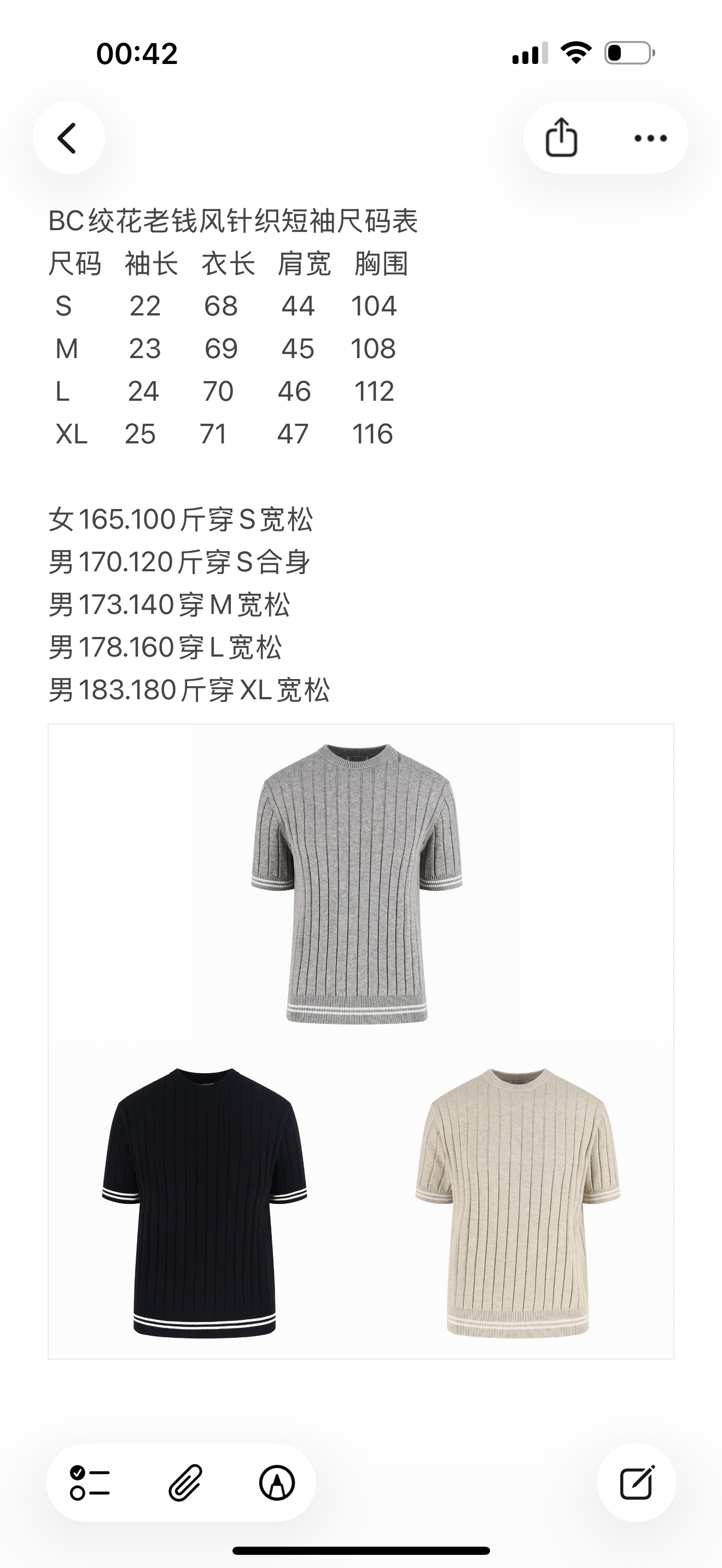Attach a file with the paperclip
Image resolution: width=722 pixels, height=1568 pixels.
tap(184, 1482)
